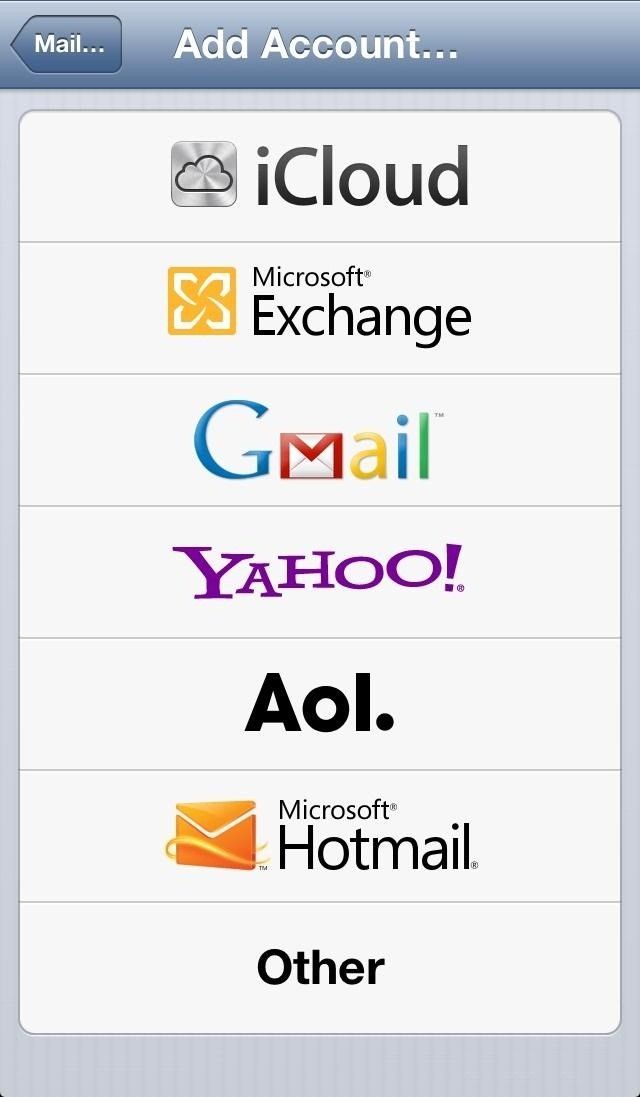The width and height of the screenshot is (640, 1097).
Task: Tap Other to add a different account
Action: point(320,967)
